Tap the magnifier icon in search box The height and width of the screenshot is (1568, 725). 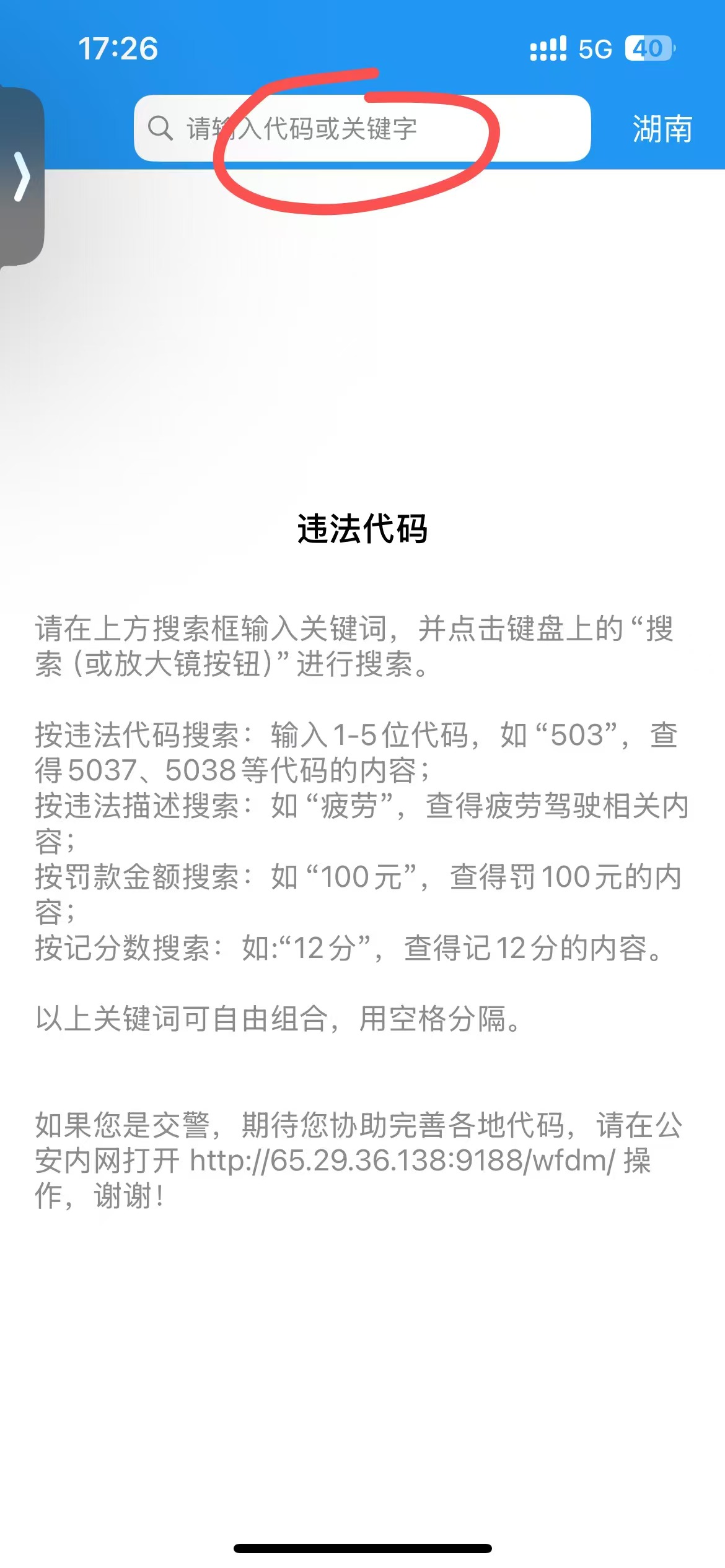pyautogui.click(x=160, y=128)
